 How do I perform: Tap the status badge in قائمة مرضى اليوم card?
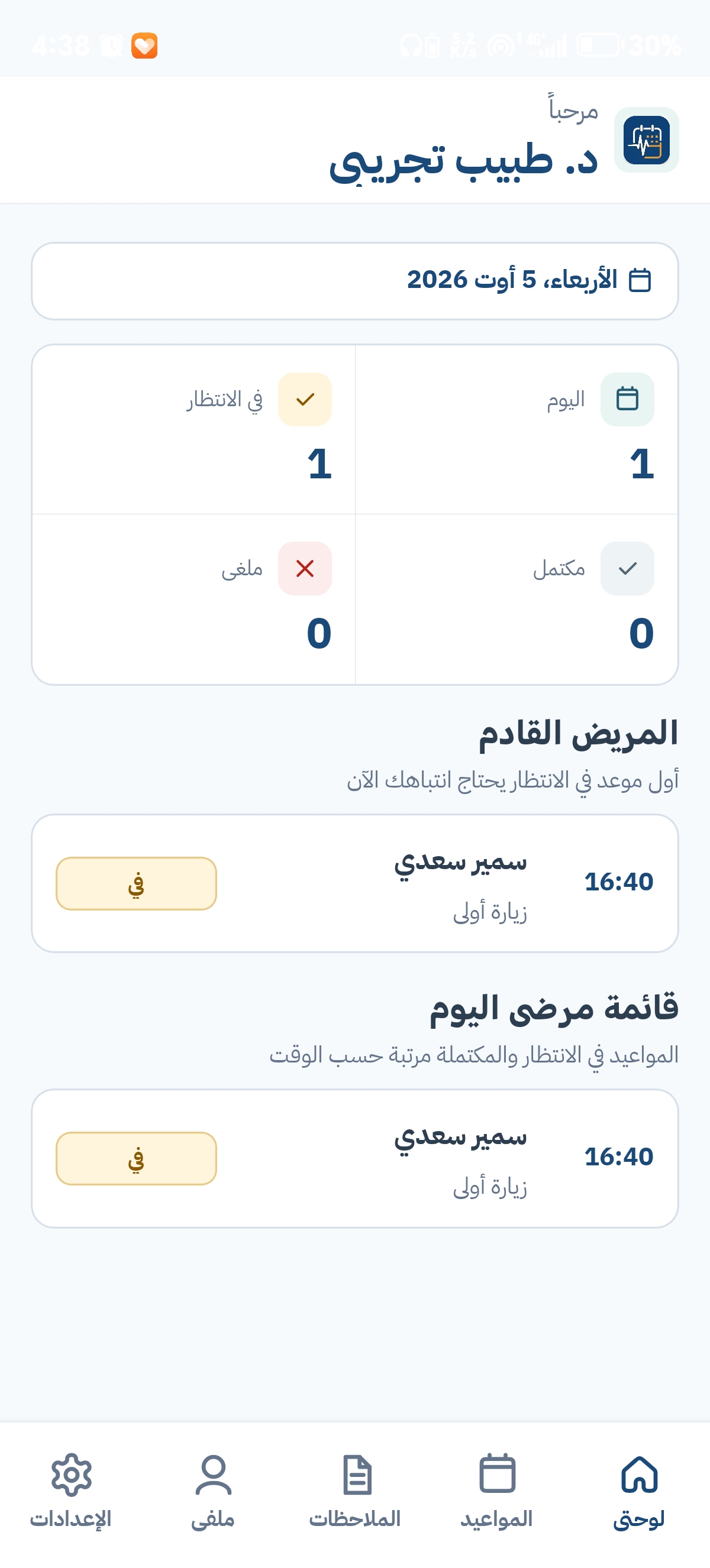(137, 1158)
